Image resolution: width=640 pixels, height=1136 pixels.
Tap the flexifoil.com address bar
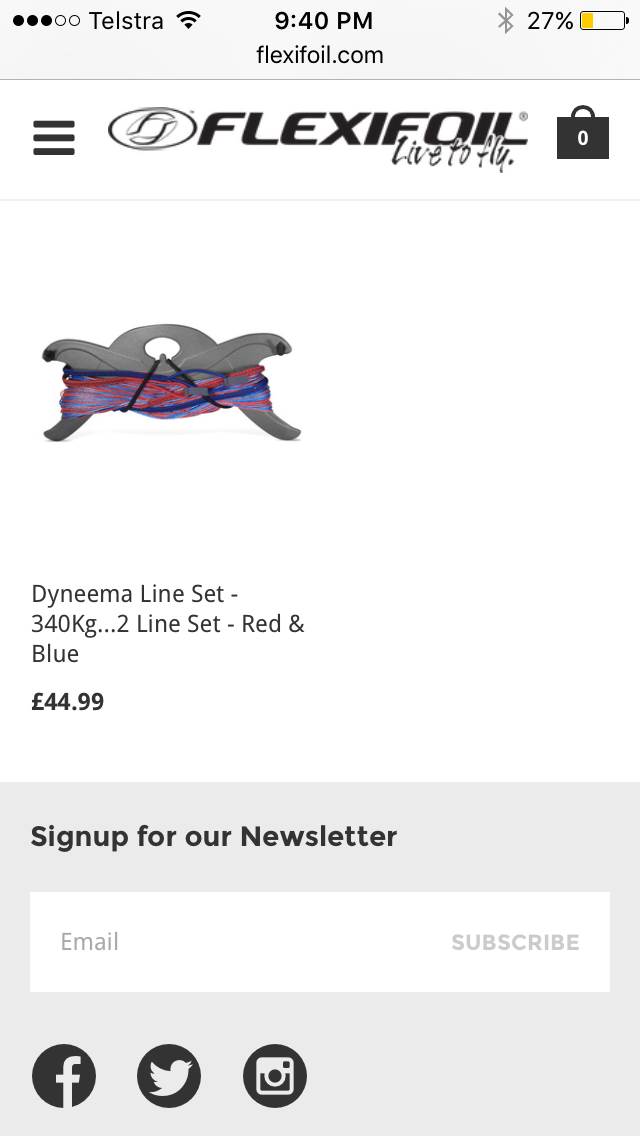pyautogui.click(x=320, y=55)
